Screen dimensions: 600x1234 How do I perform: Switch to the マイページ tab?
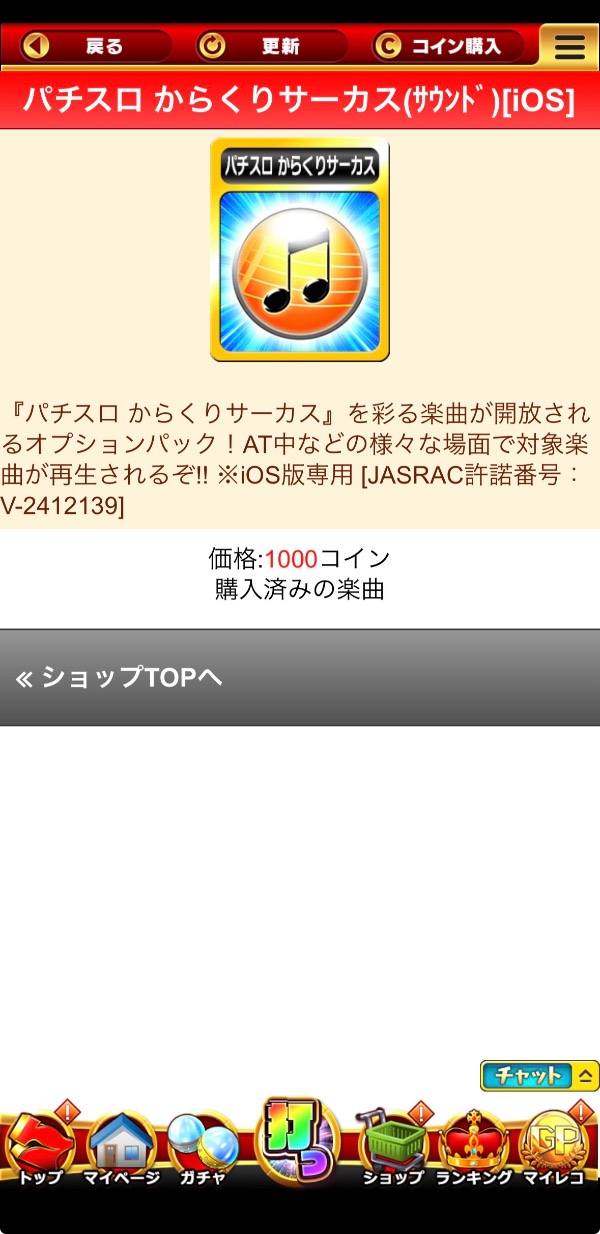pos(121,1148)
